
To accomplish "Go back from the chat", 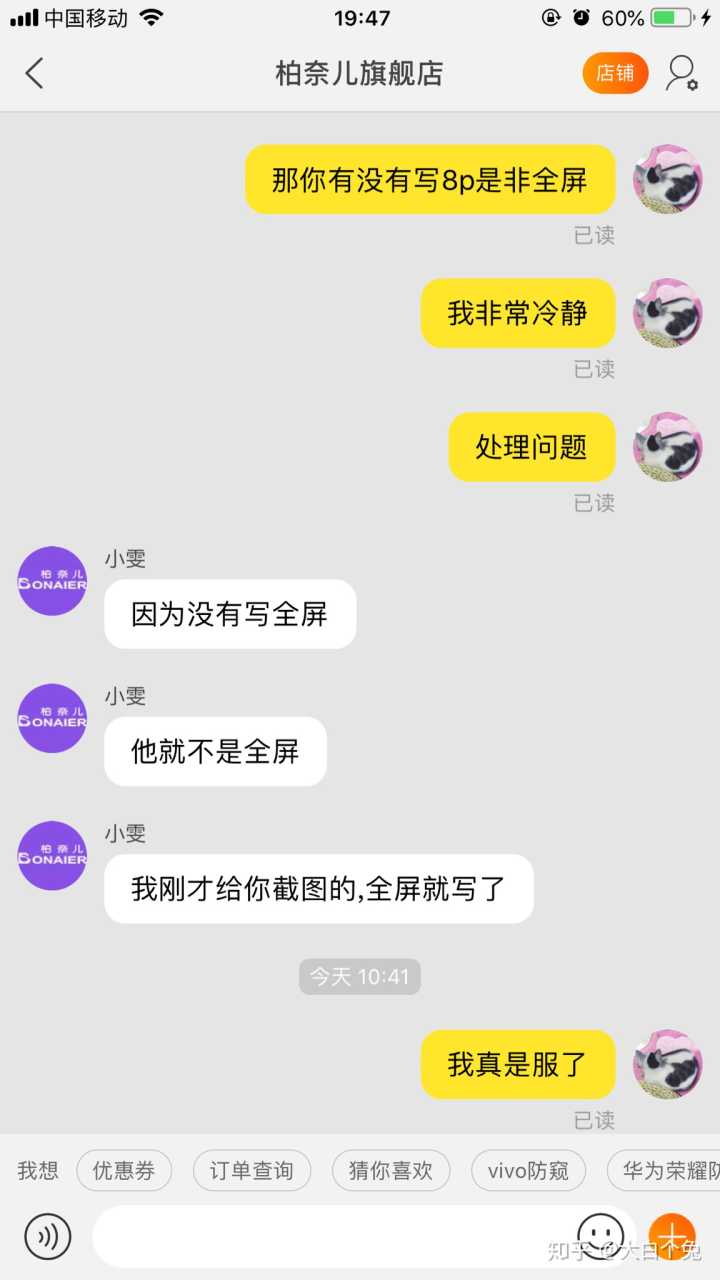I will [x=35, y=73].
